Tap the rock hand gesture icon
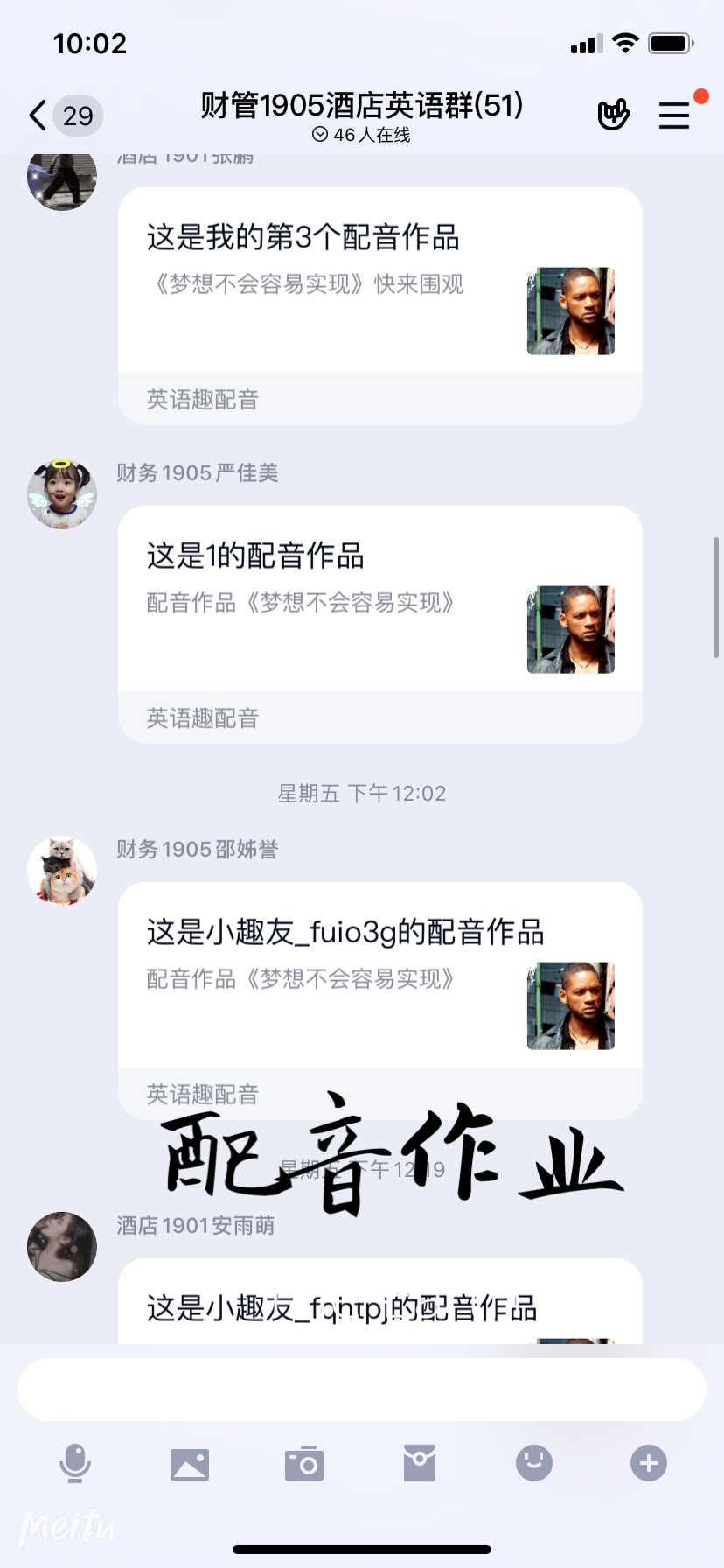This screenshot has width=724, height=1568. coord(613,115)
